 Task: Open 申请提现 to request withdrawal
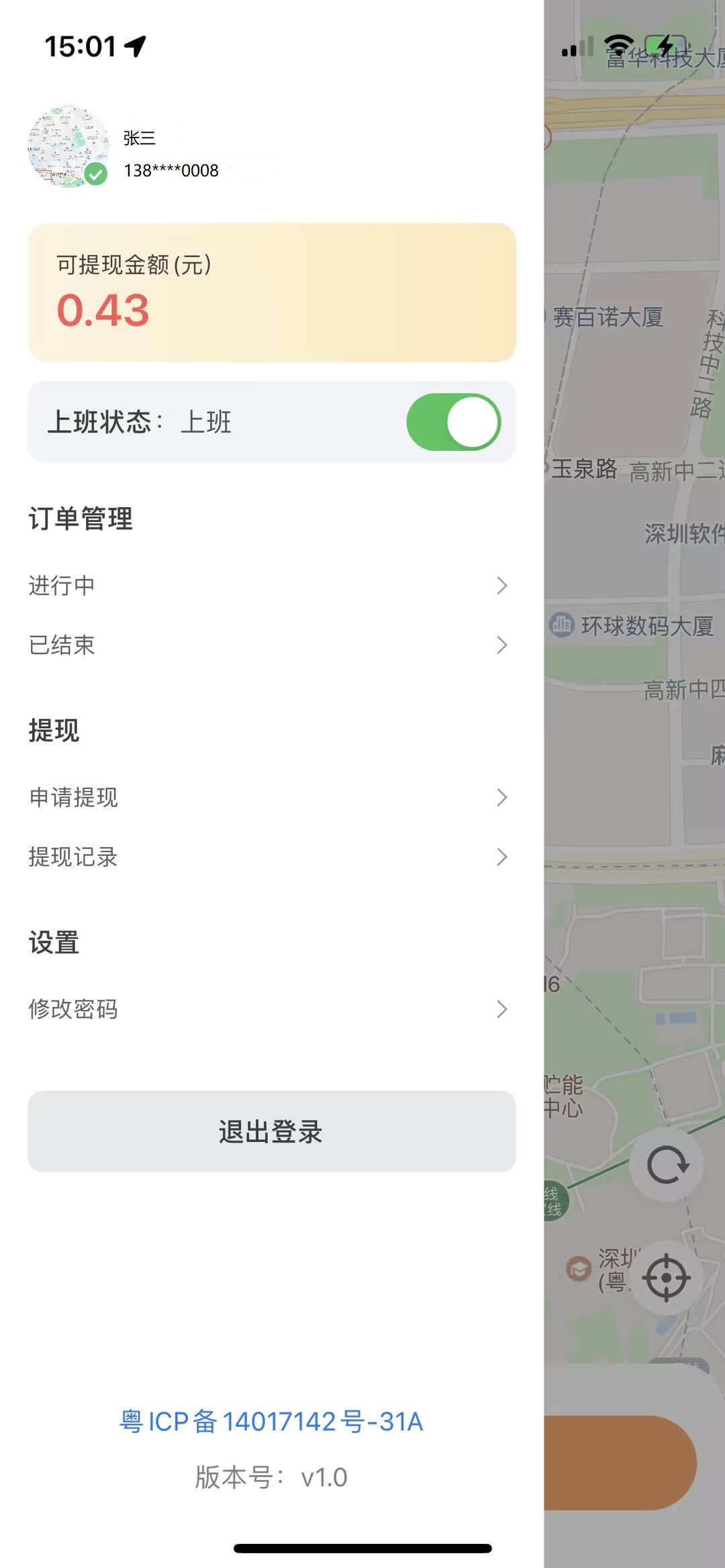(269, 797)
